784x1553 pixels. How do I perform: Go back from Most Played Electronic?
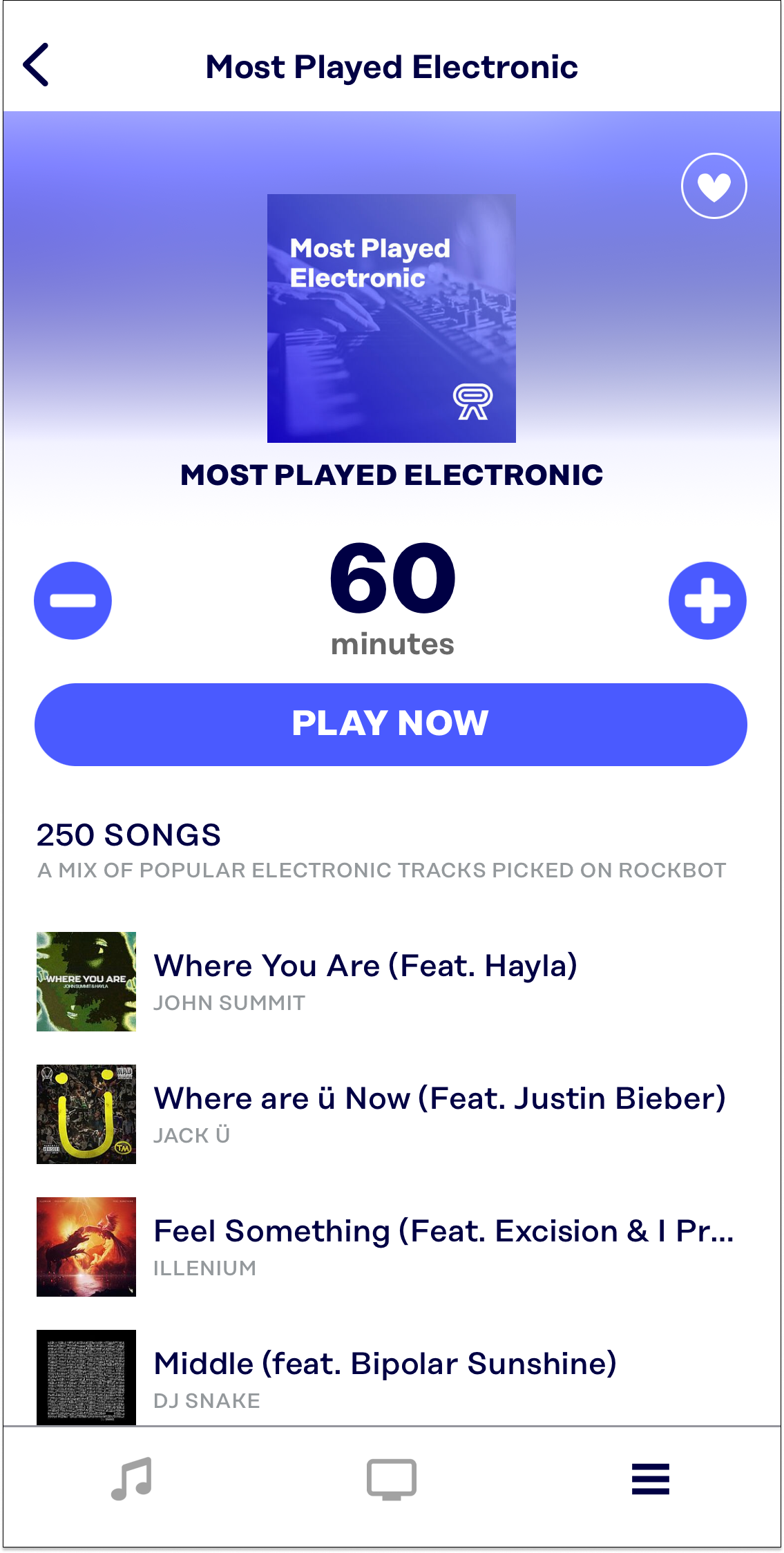(37, 65)
